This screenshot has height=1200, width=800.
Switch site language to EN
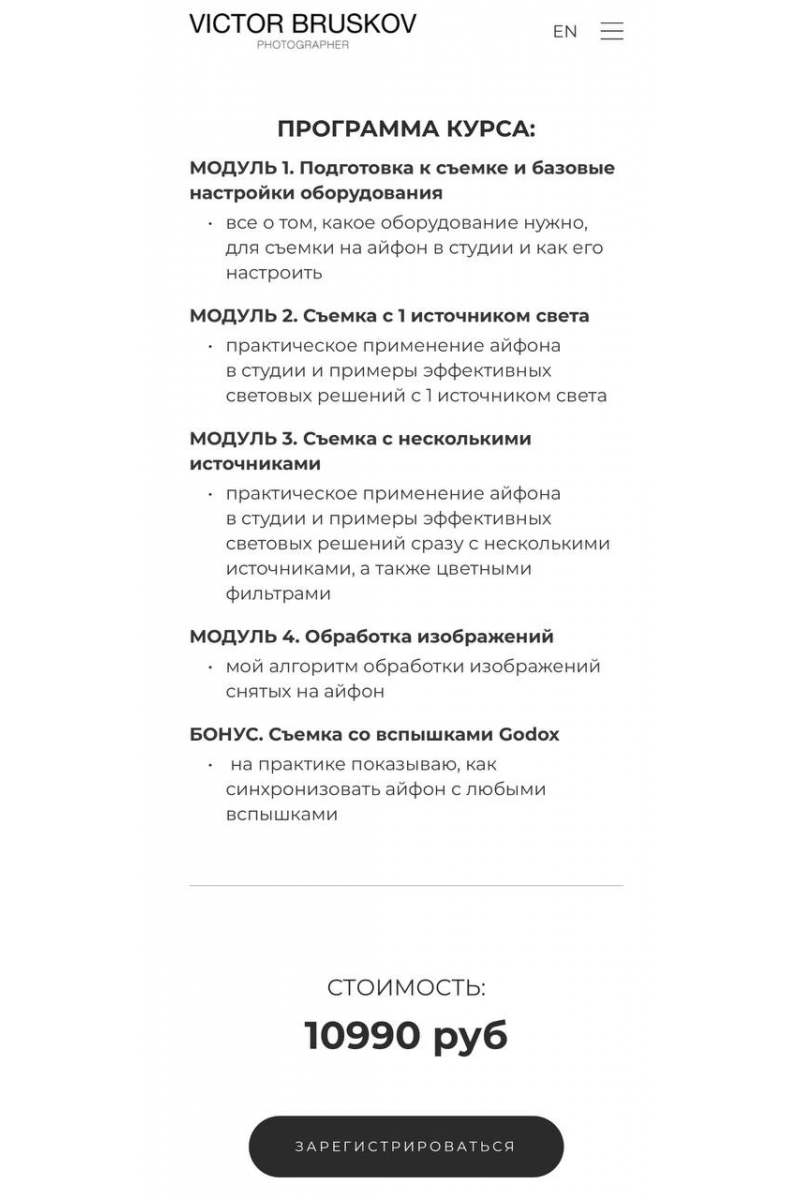pyautogui.click(x=565, y=32)
